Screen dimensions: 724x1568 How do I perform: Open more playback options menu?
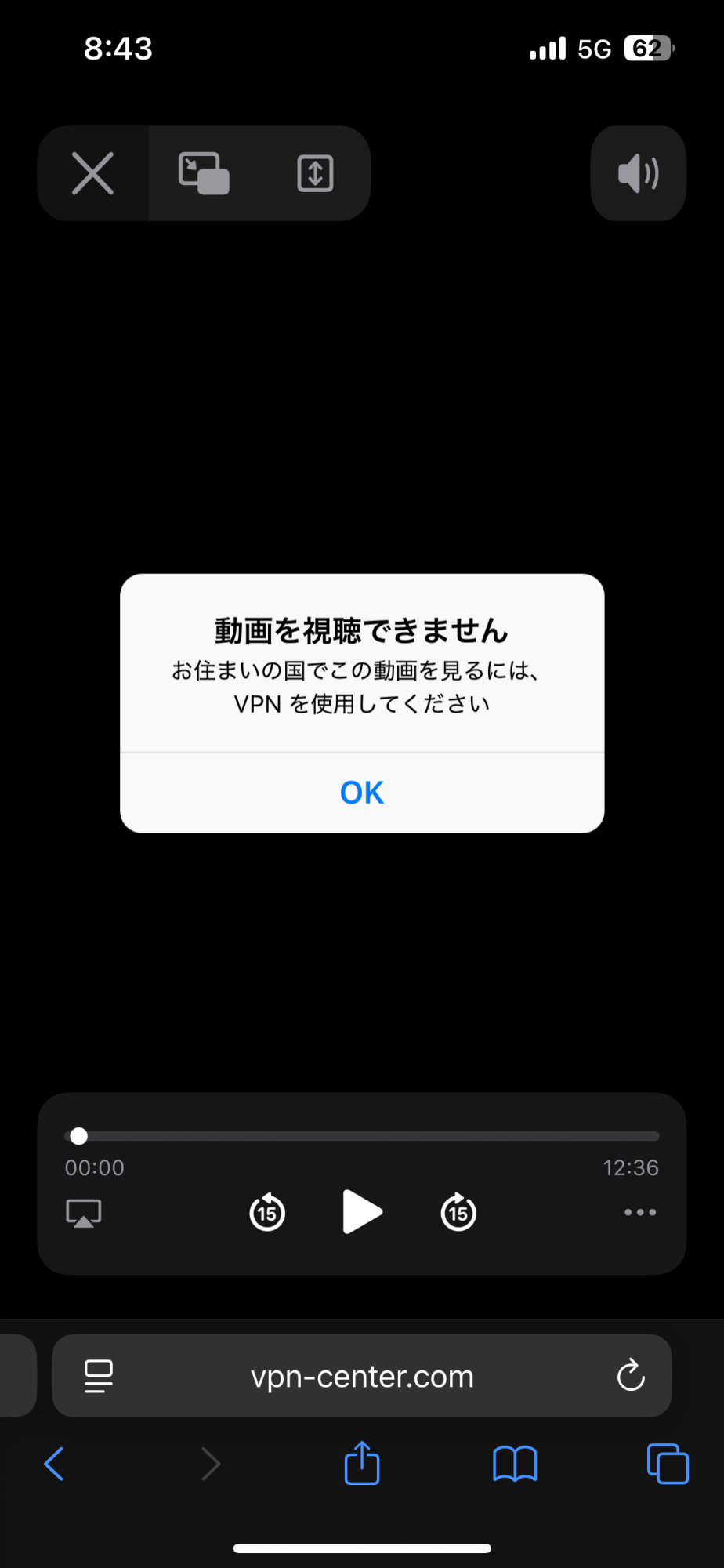point(639,1212)
